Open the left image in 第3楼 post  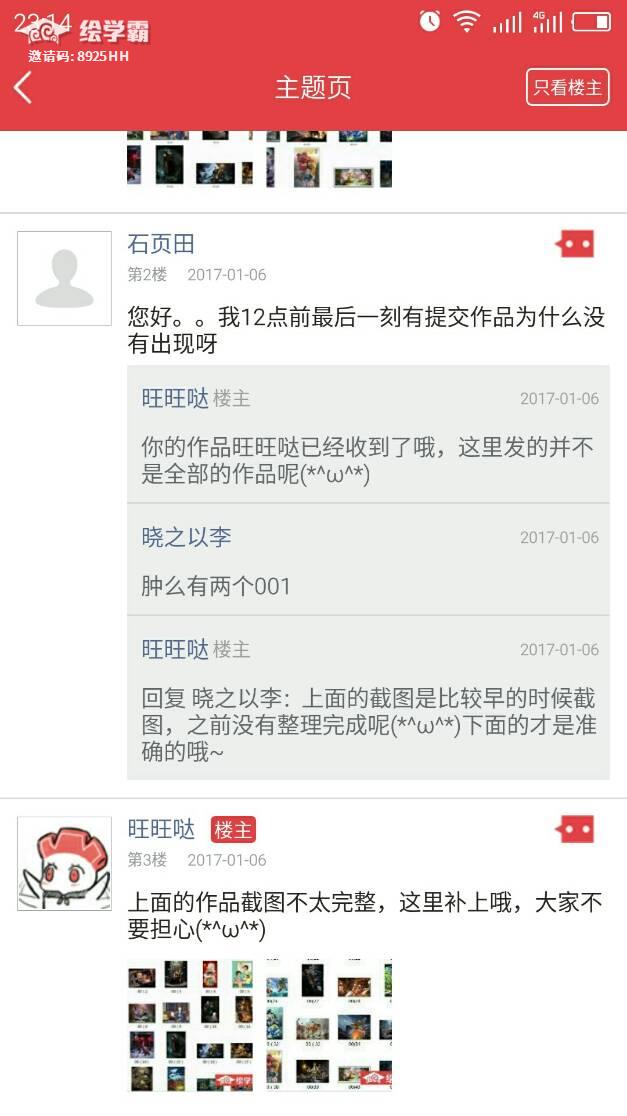(190, 1025)
